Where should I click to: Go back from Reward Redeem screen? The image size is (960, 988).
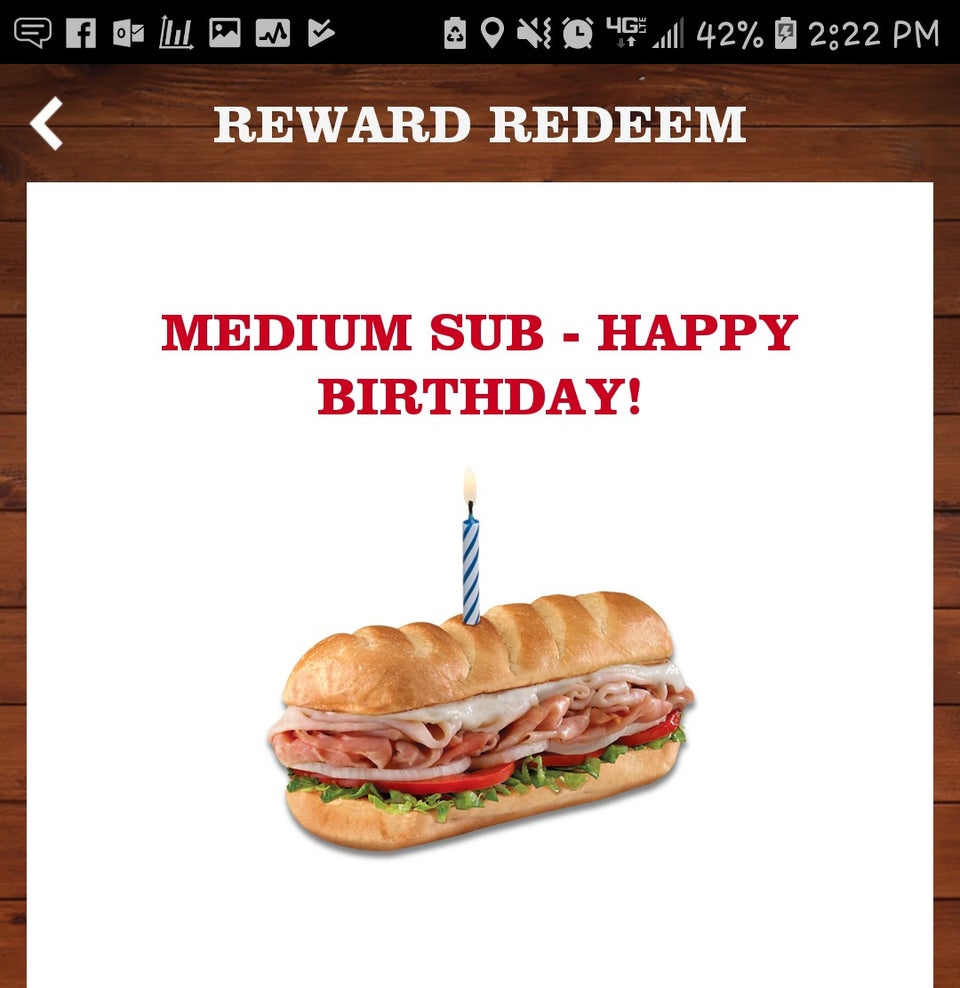click(x=46, y=124)
